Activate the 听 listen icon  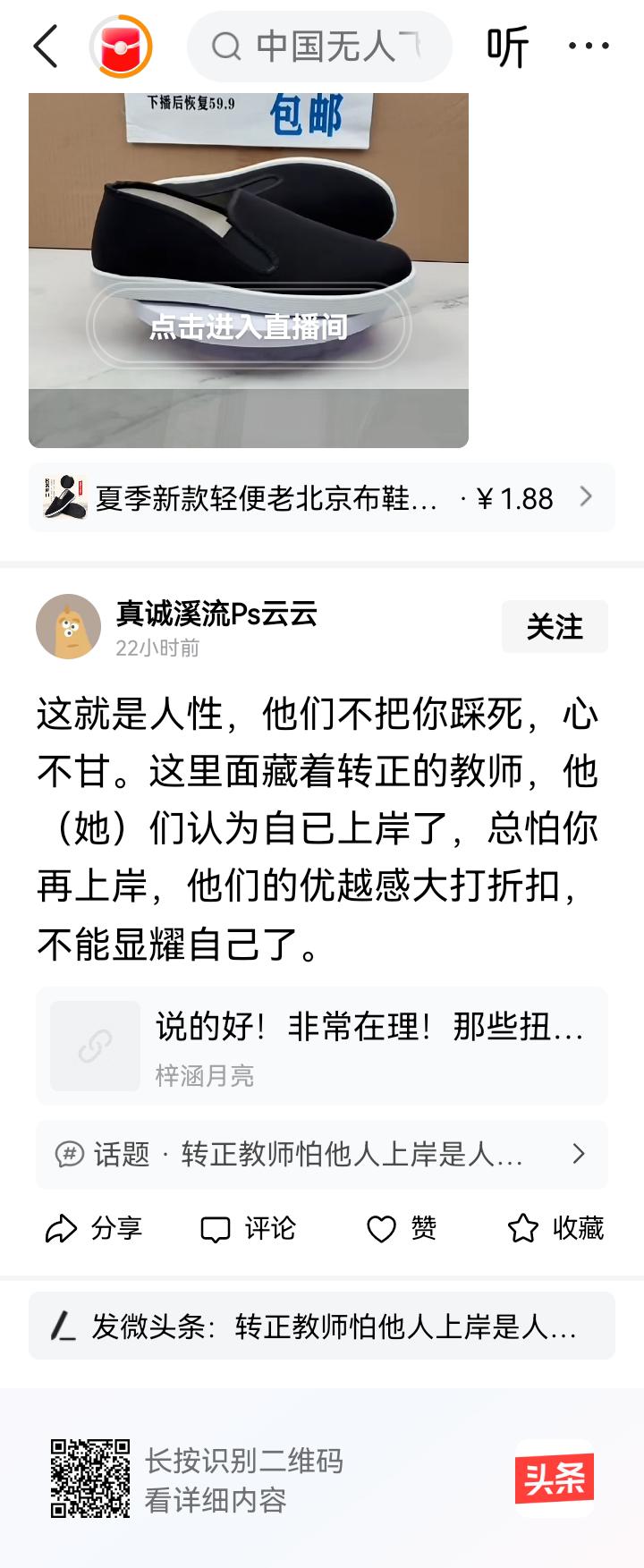coord(506,46)
